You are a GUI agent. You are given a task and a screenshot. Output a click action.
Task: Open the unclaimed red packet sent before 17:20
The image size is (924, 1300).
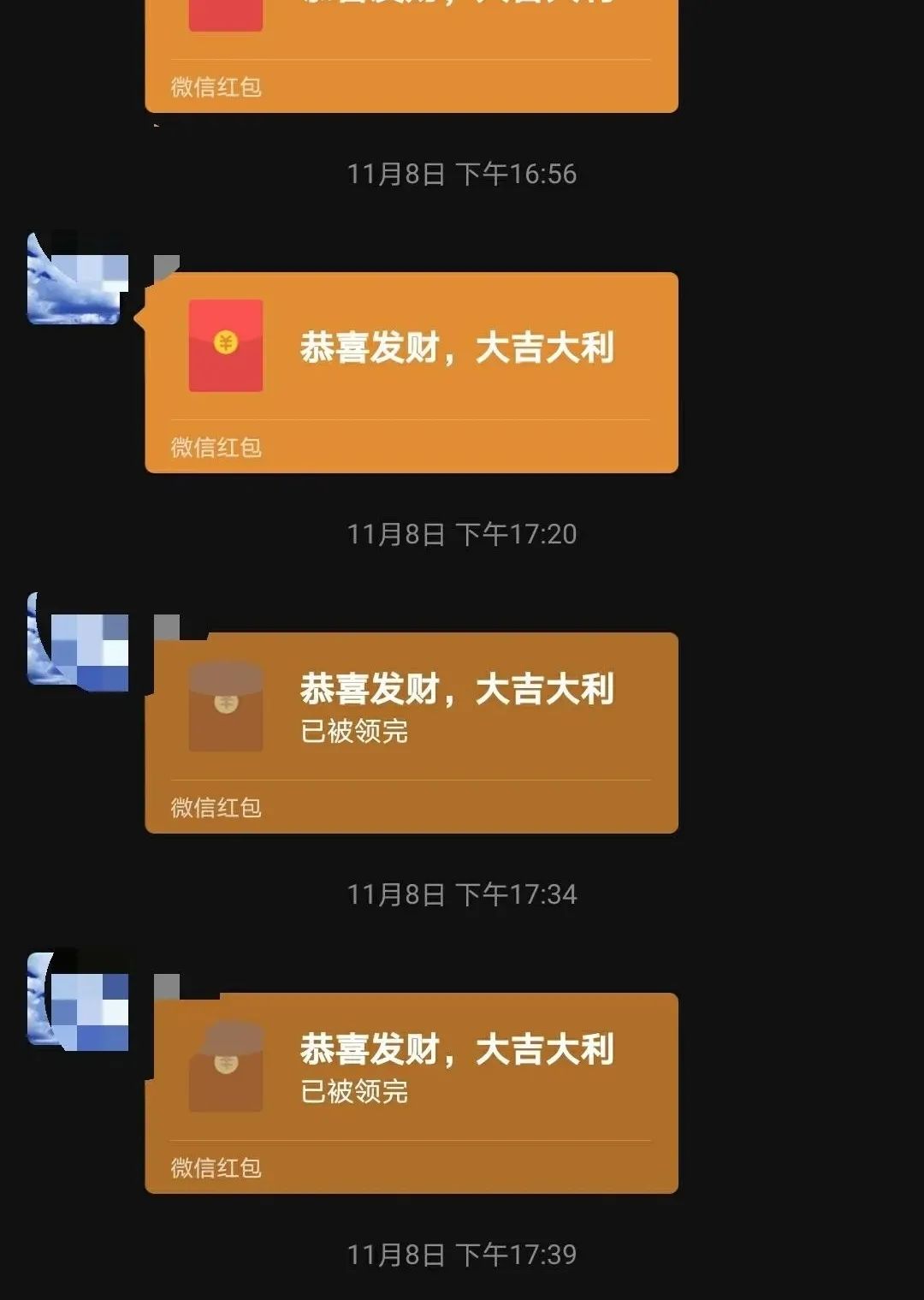pos(411,372)
